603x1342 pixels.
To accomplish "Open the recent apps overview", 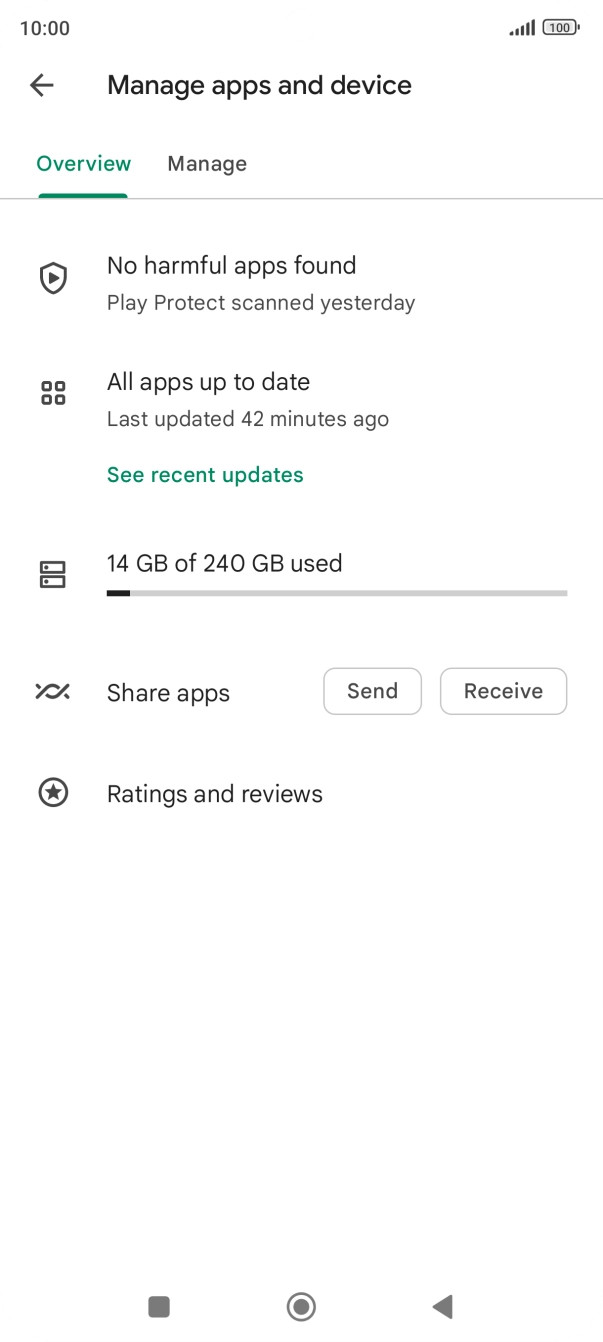I will 159,1306.
